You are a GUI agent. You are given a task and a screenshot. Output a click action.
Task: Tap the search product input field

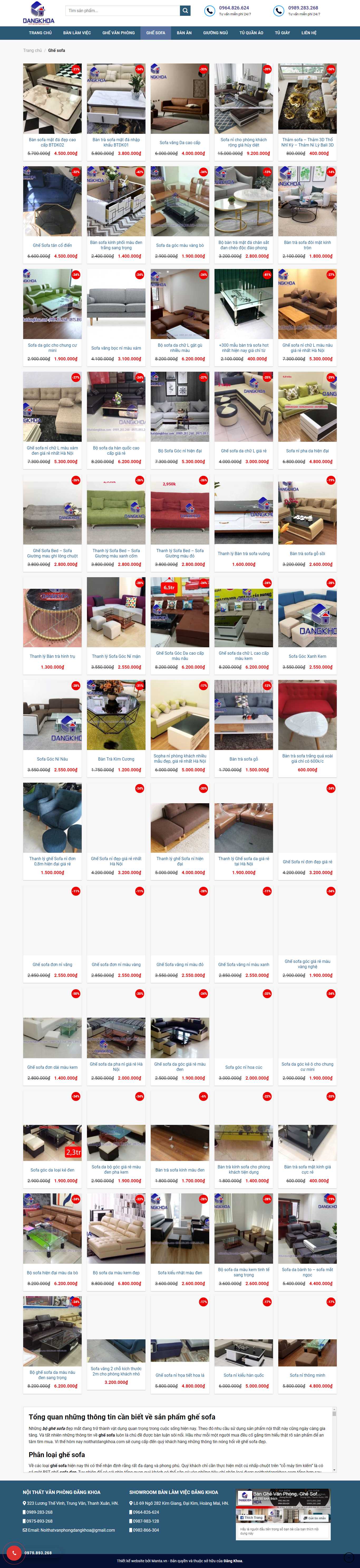pos(122,10)
